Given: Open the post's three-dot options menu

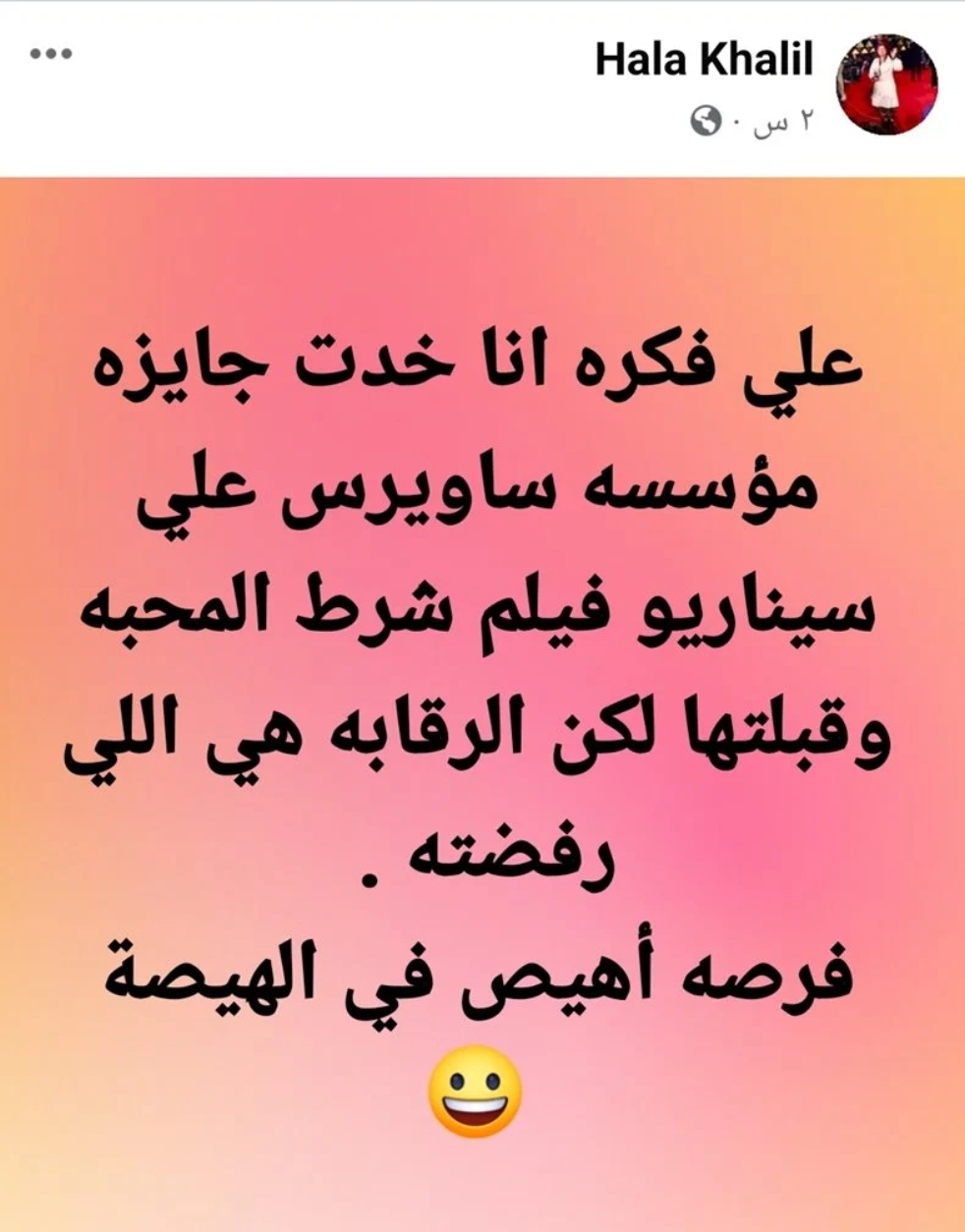Looking at the screenshot, I should pos(51,55).
